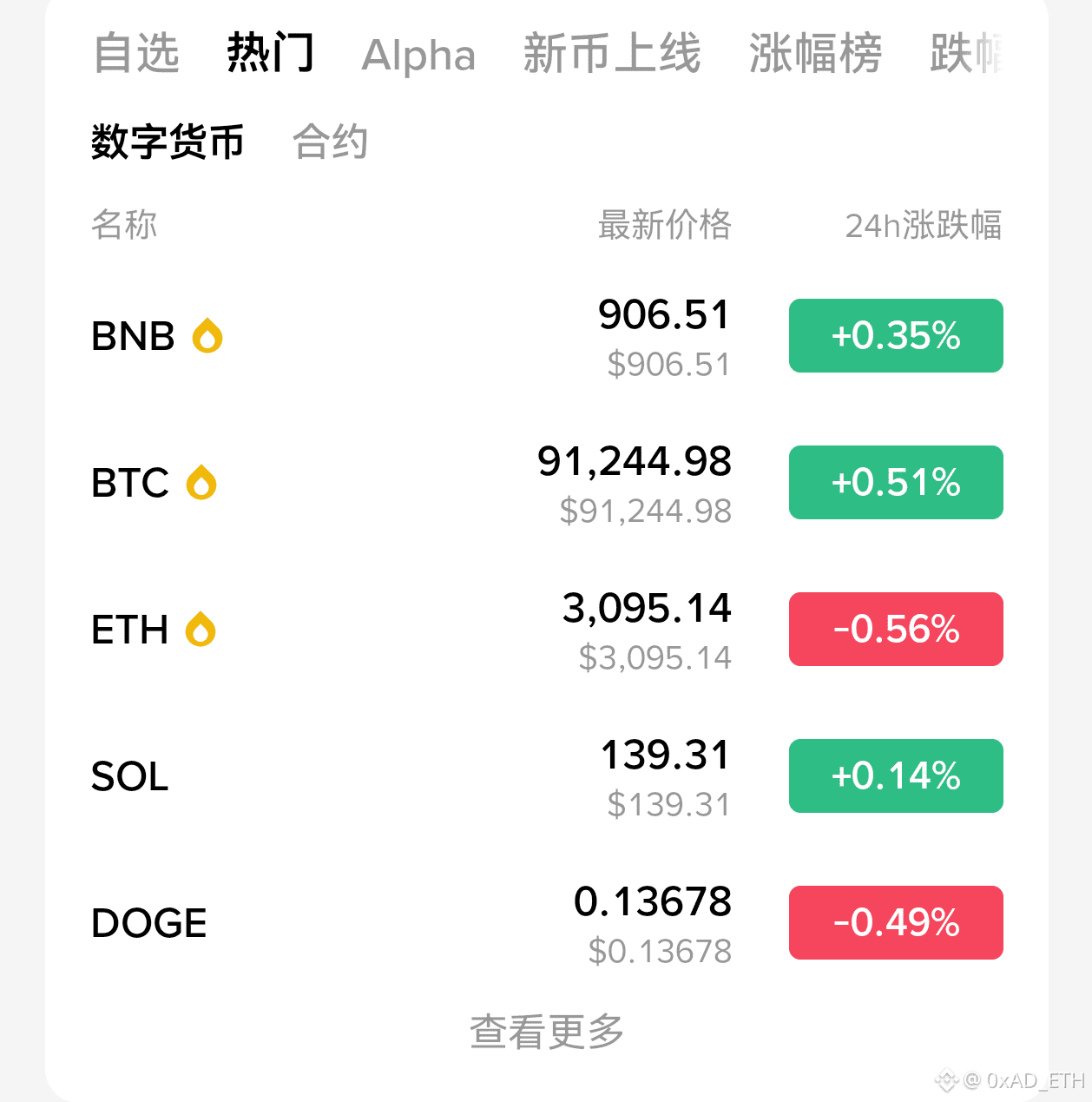Click the green +0.35% change badge for BNB
1092x1102 pixels.
pos(895,335)
